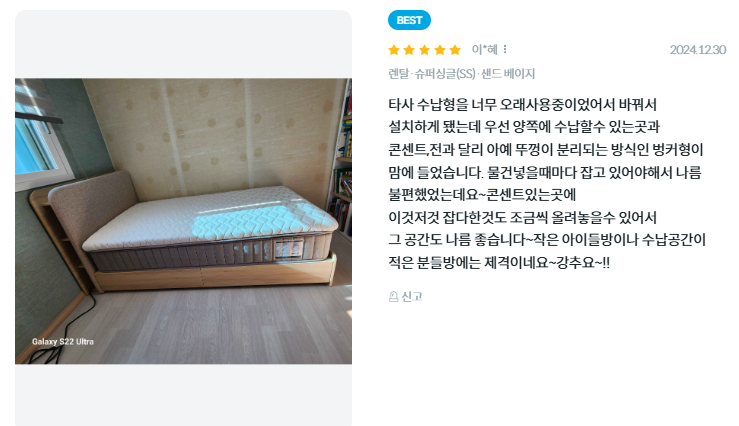Open the more options next to reviewer 이*혜
This screenshot has width=739, height=426.
pyautogui.click(x=505, y=49)
